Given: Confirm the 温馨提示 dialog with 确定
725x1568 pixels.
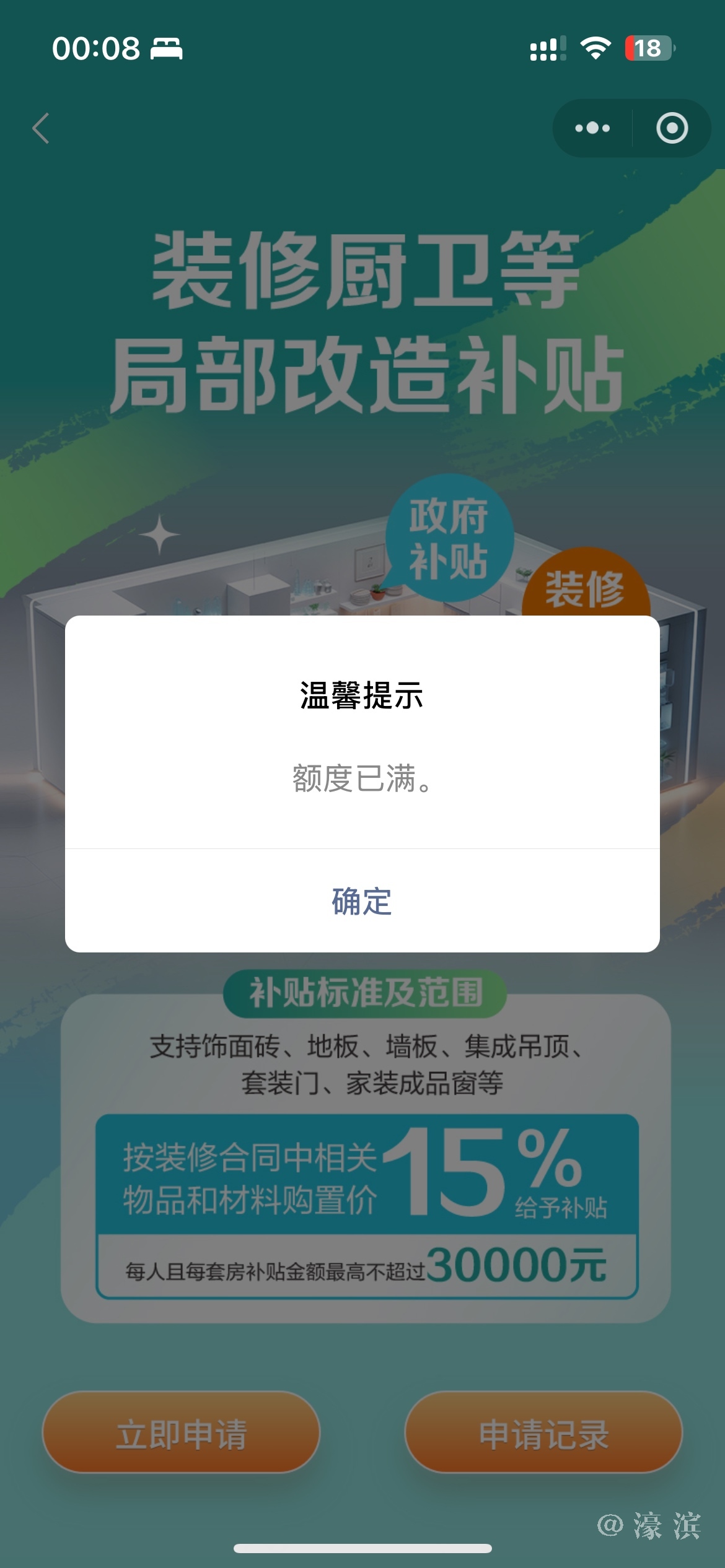Looking at the screenshot, I should (x=362, y=901).
